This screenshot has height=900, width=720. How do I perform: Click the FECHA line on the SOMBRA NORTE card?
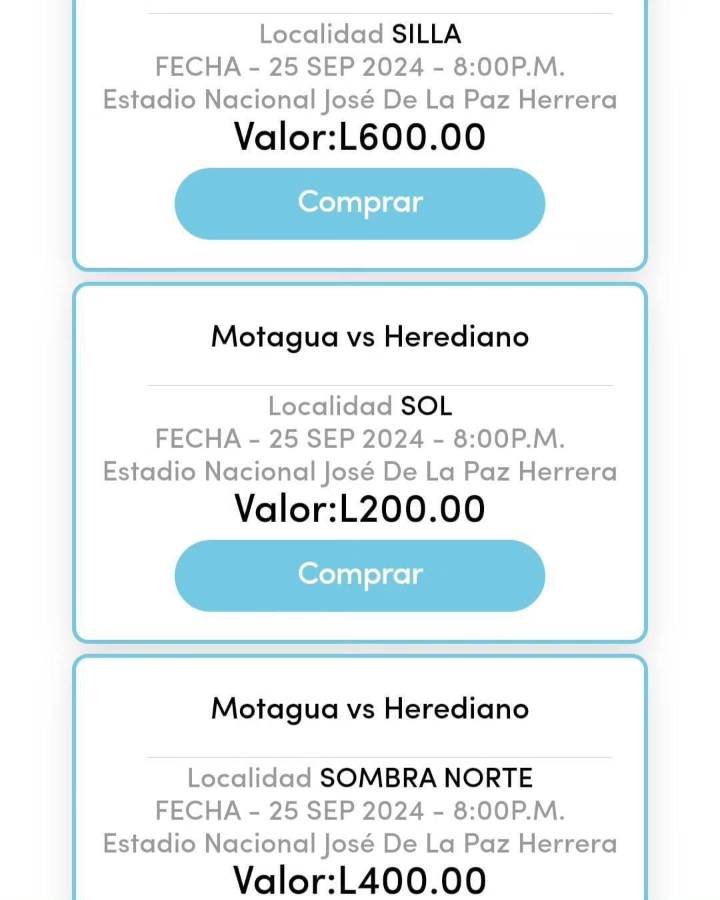361,810
